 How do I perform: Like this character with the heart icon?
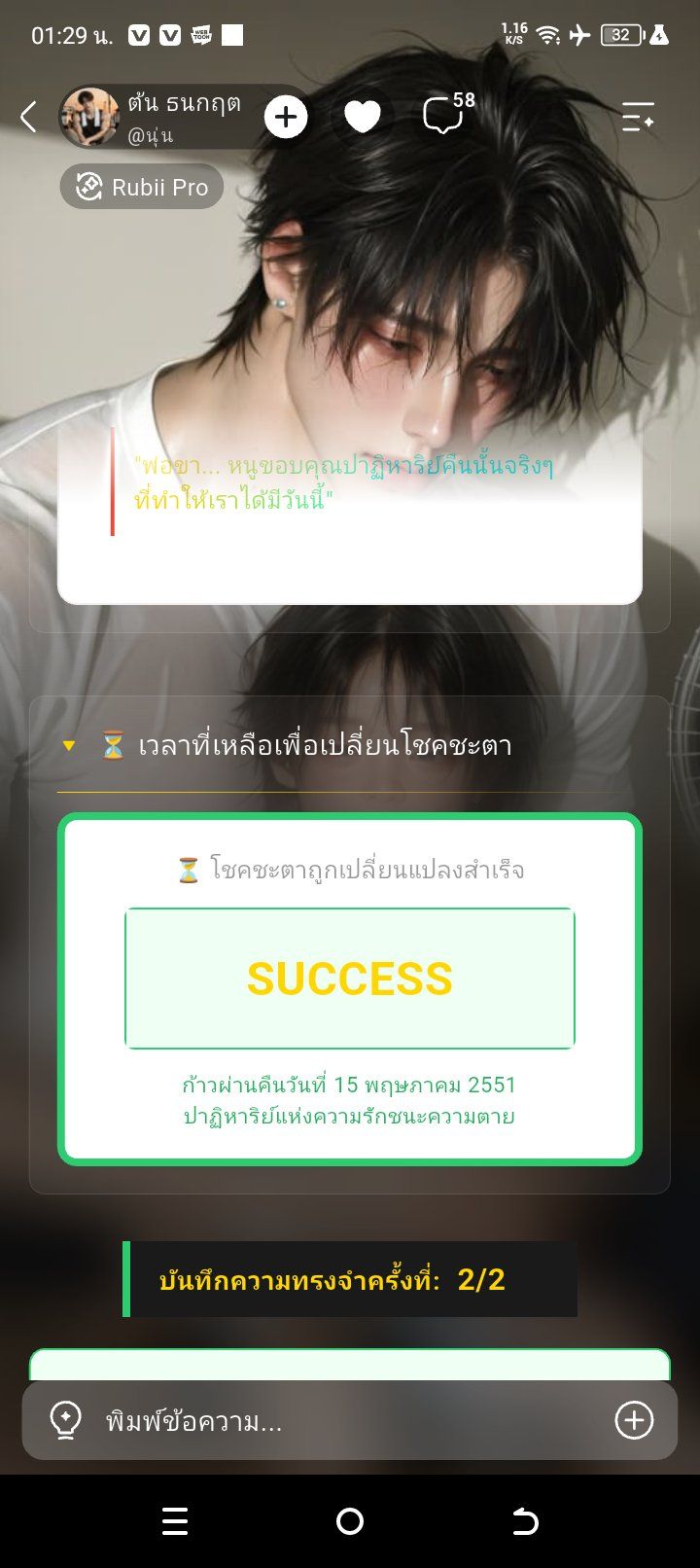click(x=363, y=118)
